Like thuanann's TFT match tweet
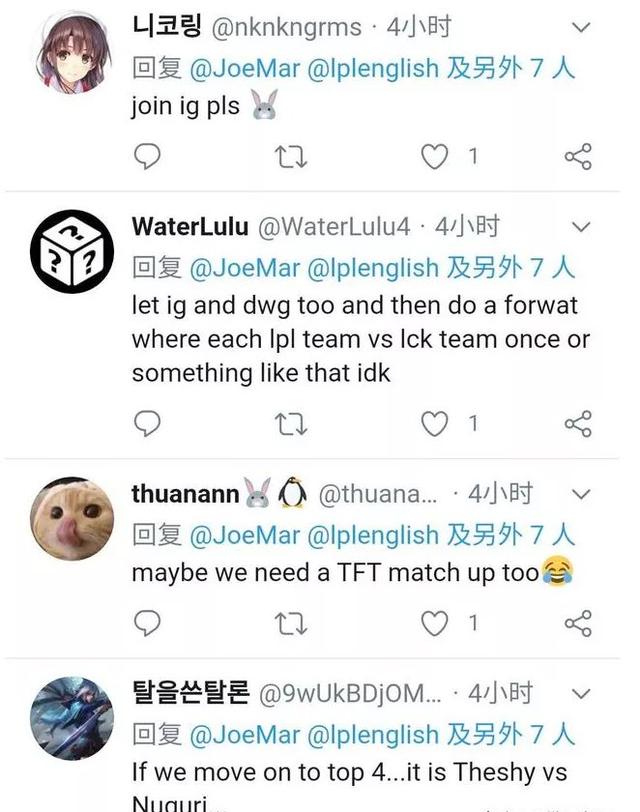 pos(434,624)
